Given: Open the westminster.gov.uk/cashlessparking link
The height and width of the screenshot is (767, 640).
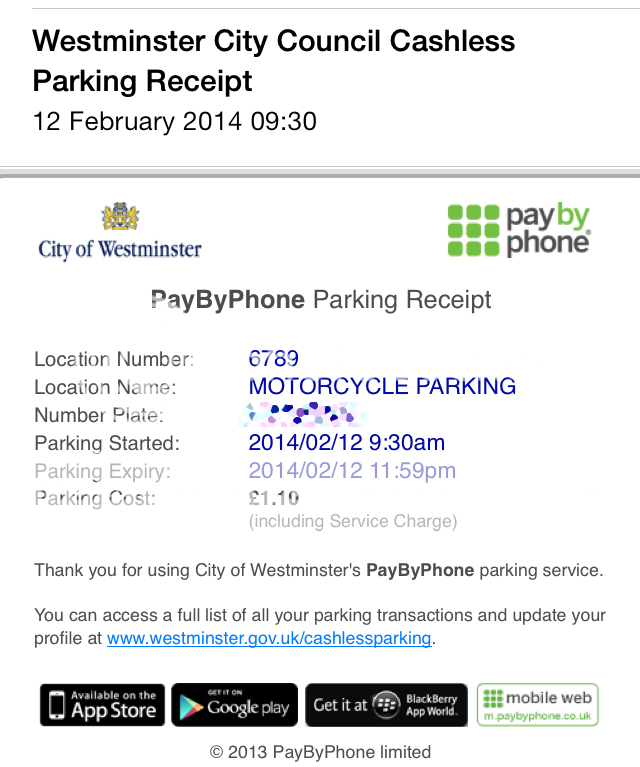Looking at the screenshot, I should click(270, 638).
